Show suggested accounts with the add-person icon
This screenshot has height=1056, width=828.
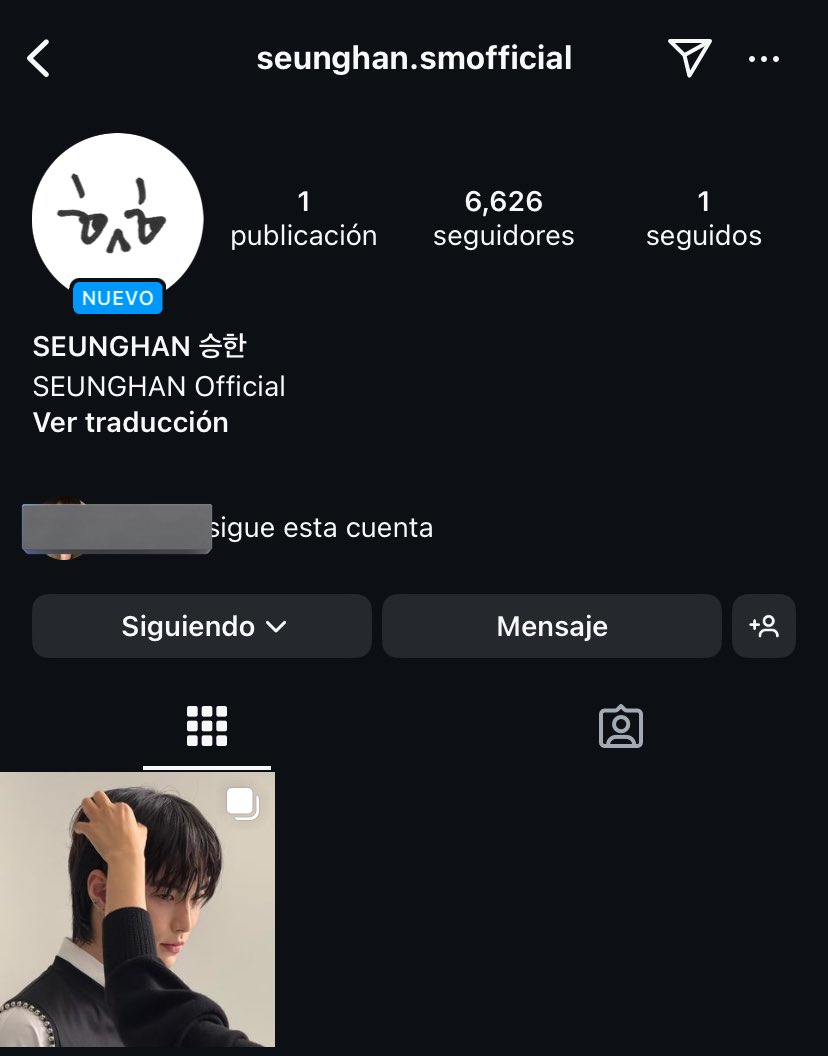point(763,627)
